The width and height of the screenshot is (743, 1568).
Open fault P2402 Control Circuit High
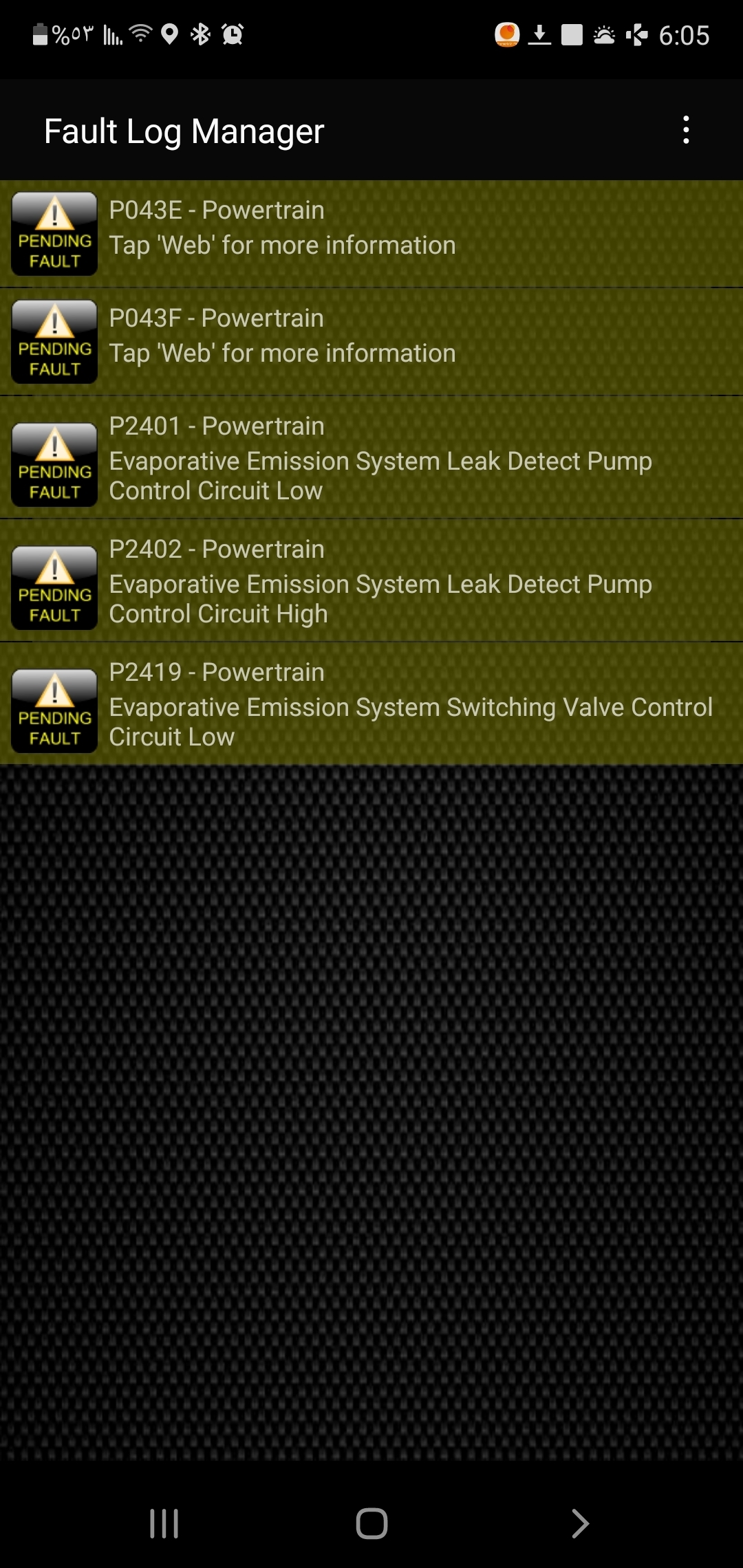pos(371,580)
